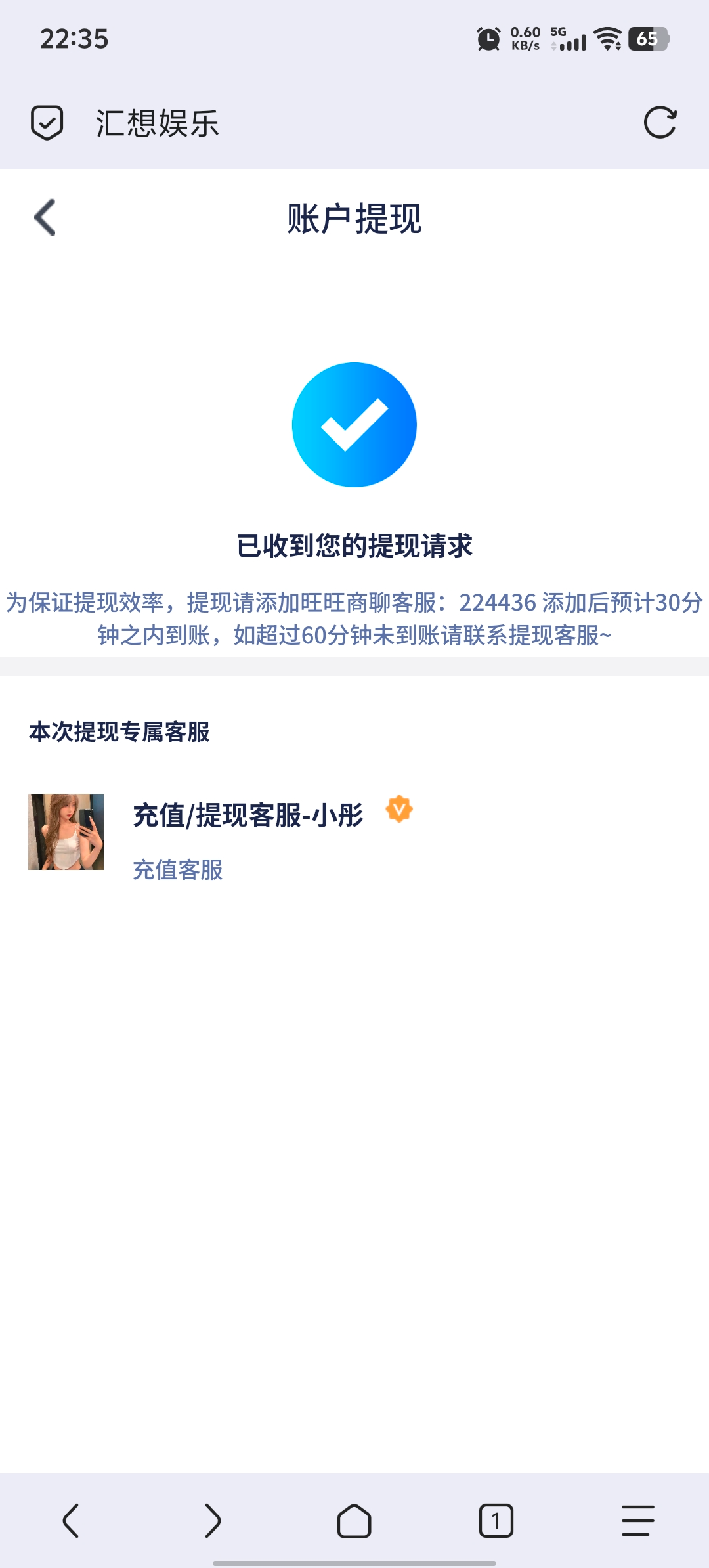Go to the browser home page
The image size is (709, 1568).
tap(354, 1521)
